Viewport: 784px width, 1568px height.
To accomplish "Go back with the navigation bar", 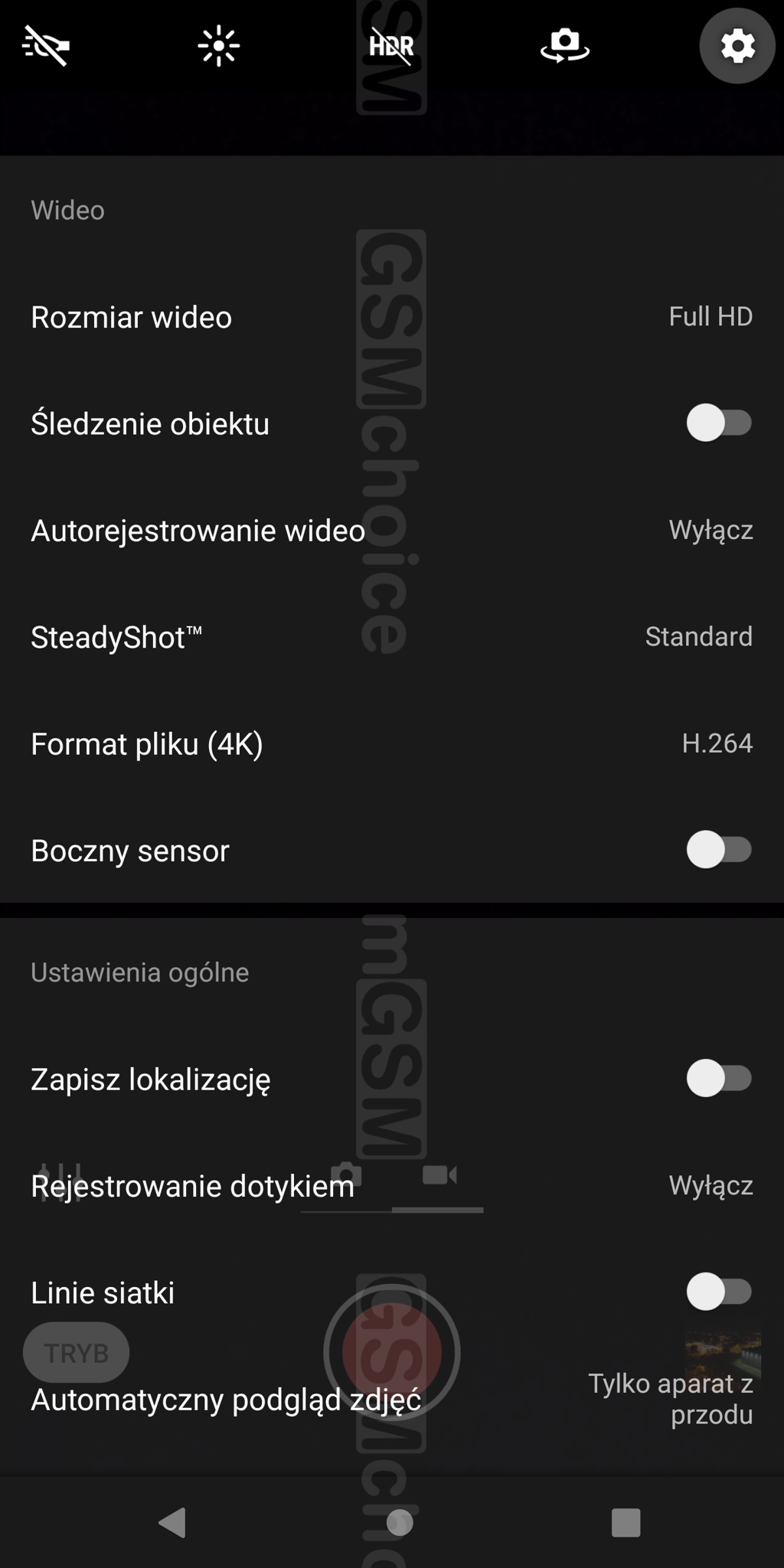I will point(172,1523).
